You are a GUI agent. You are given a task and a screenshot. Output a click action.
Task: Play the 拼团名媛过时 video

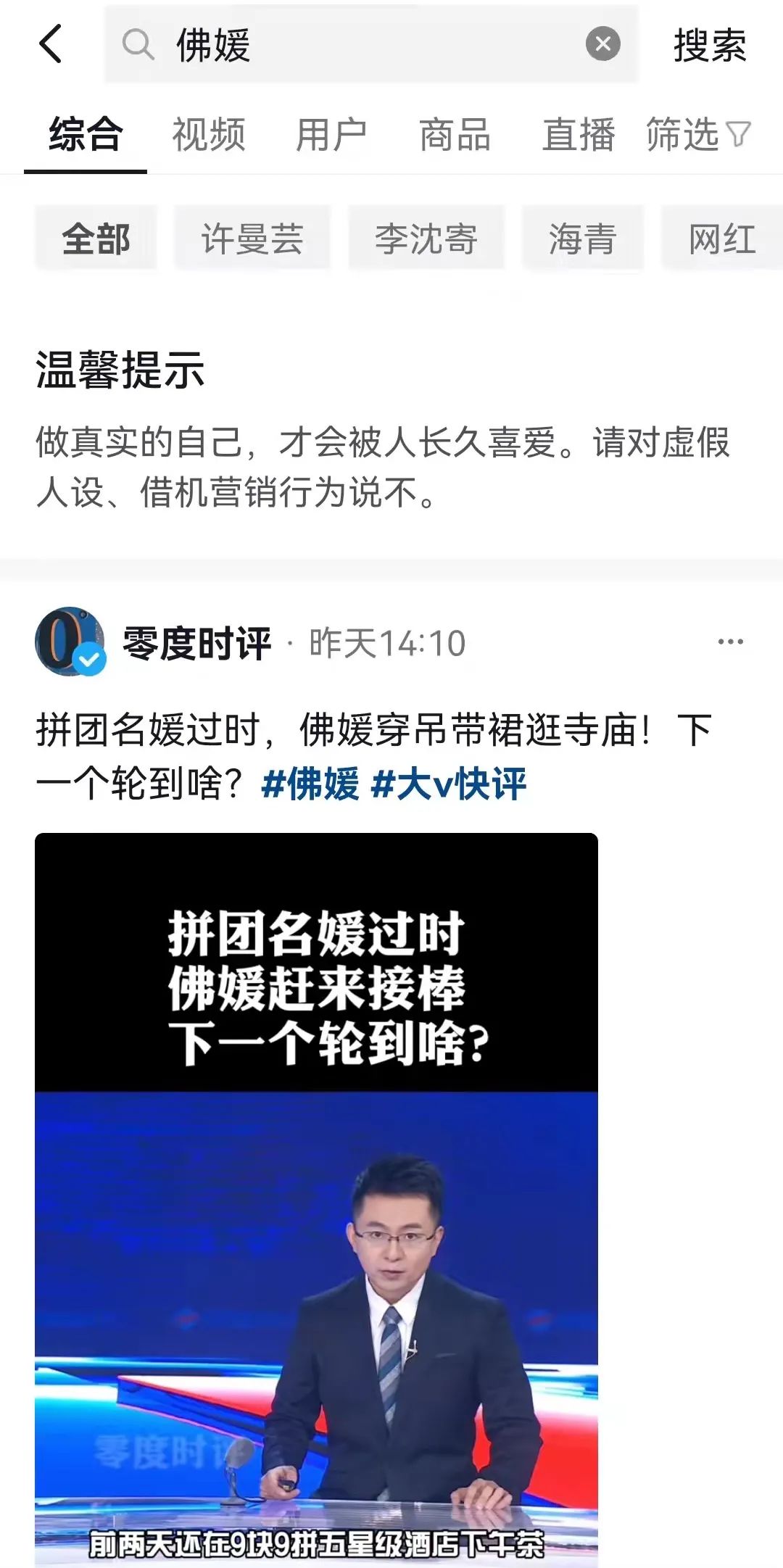pos(316,1196)
